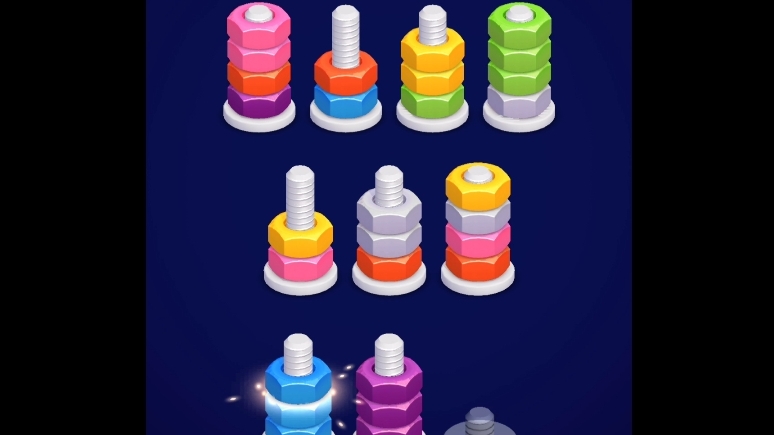Pick the bolt stacked with purple nuts
Viewport: 774px width, 435px height.
(389, 392)
